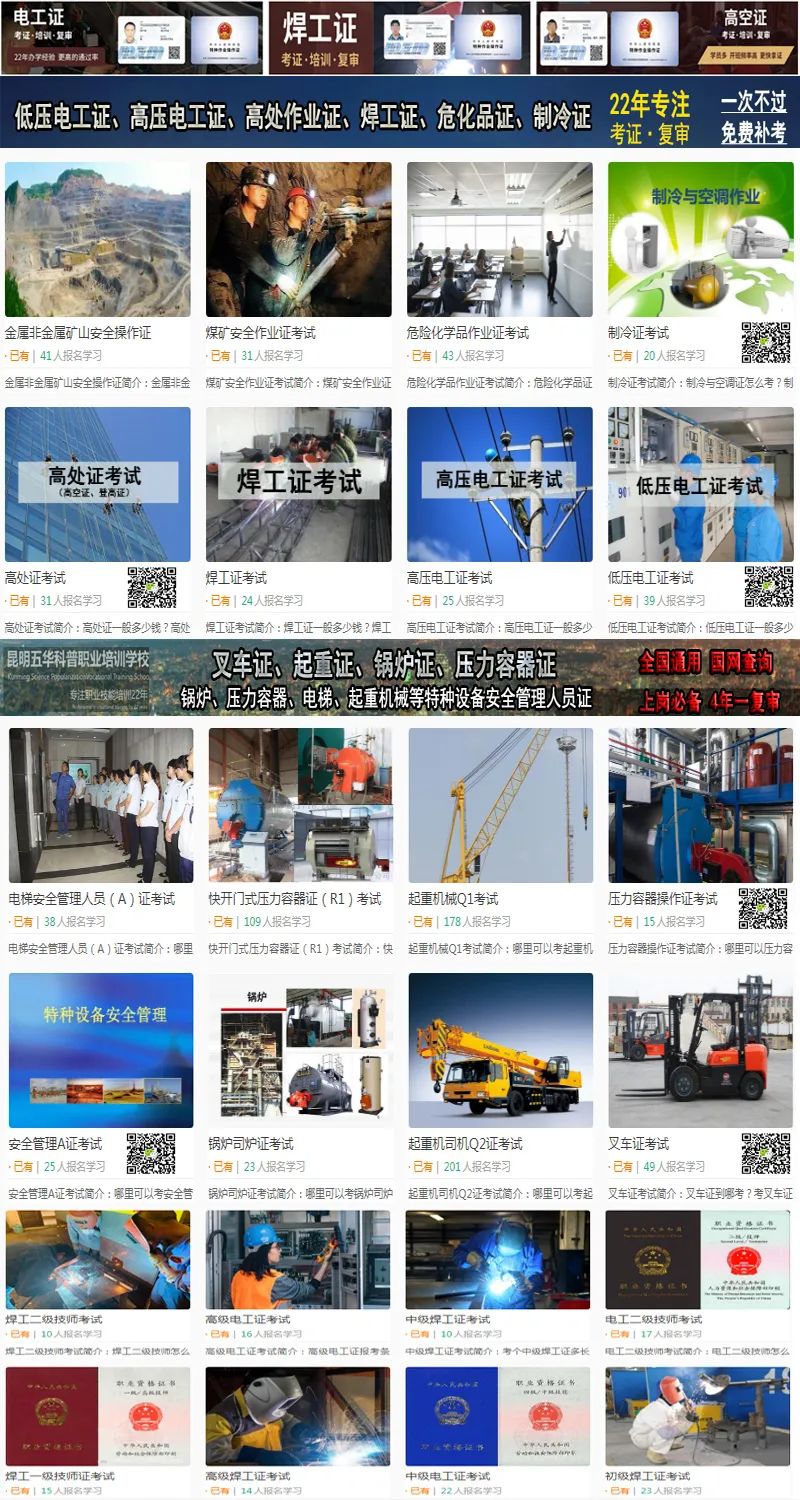Open 起重机械Q1考试 course card
The width and height of the screenshot is (800, 1500).
click(x=500, y=805)
